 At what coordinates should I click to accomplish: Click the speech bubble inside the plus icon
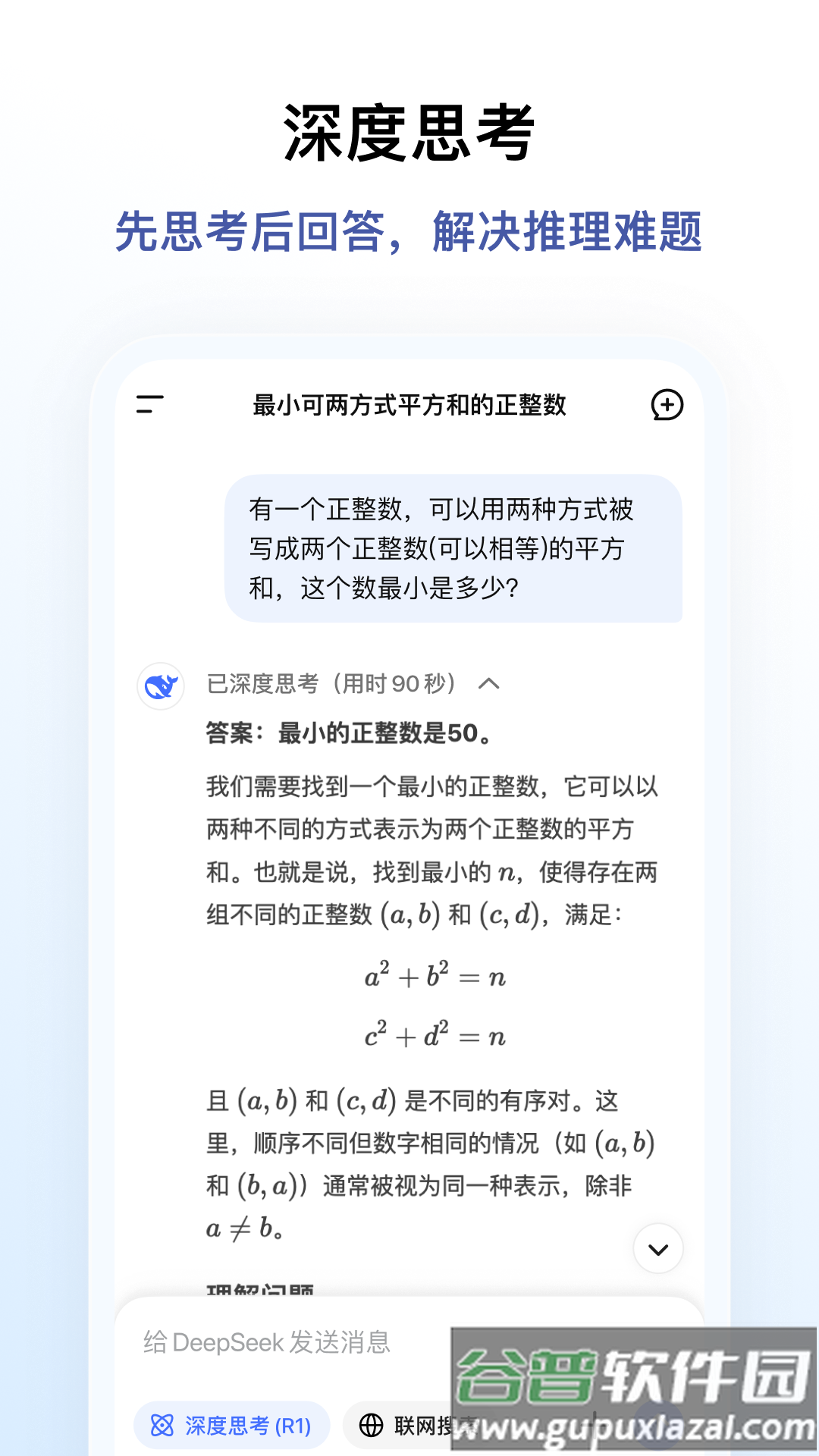[666, 406]
